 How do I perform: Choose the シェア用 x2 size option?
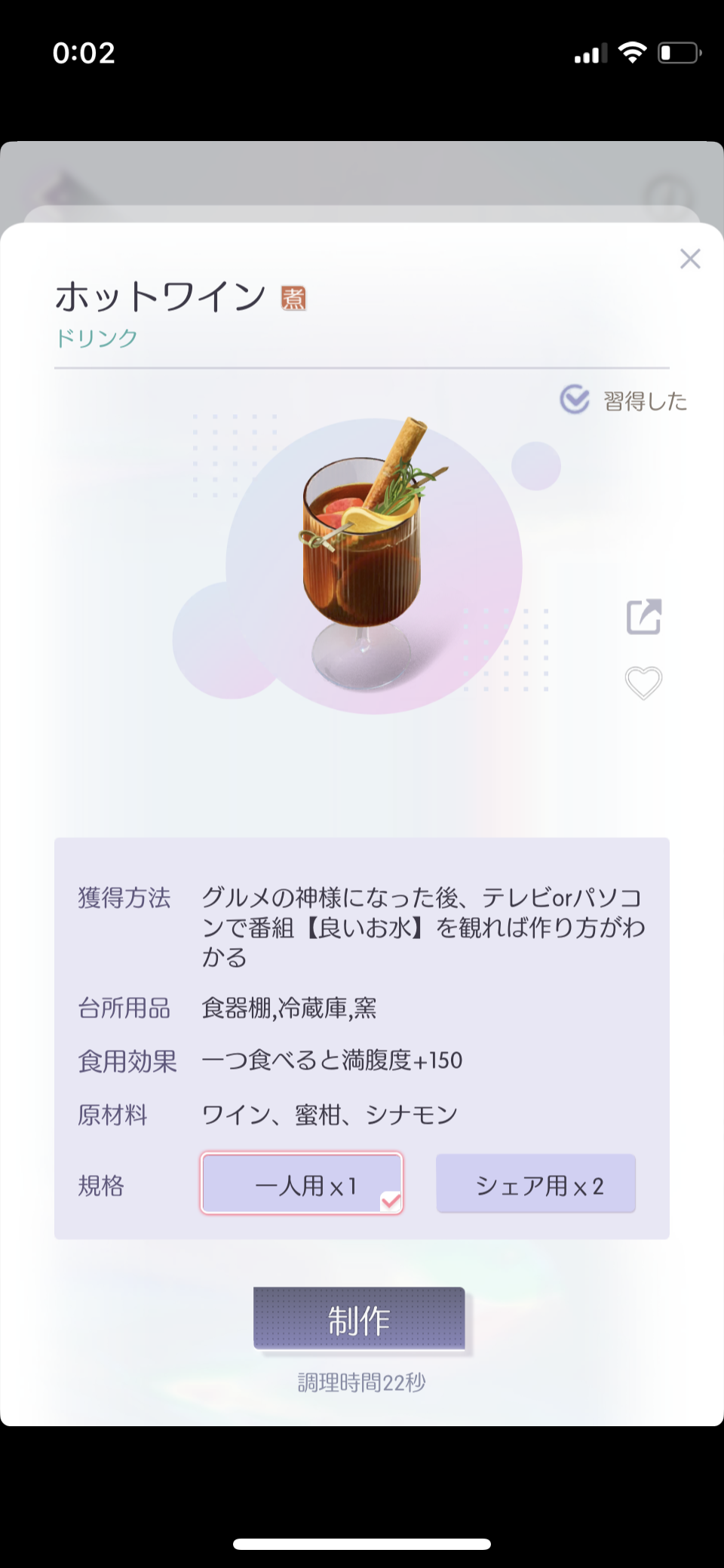tap(536, 1183)
